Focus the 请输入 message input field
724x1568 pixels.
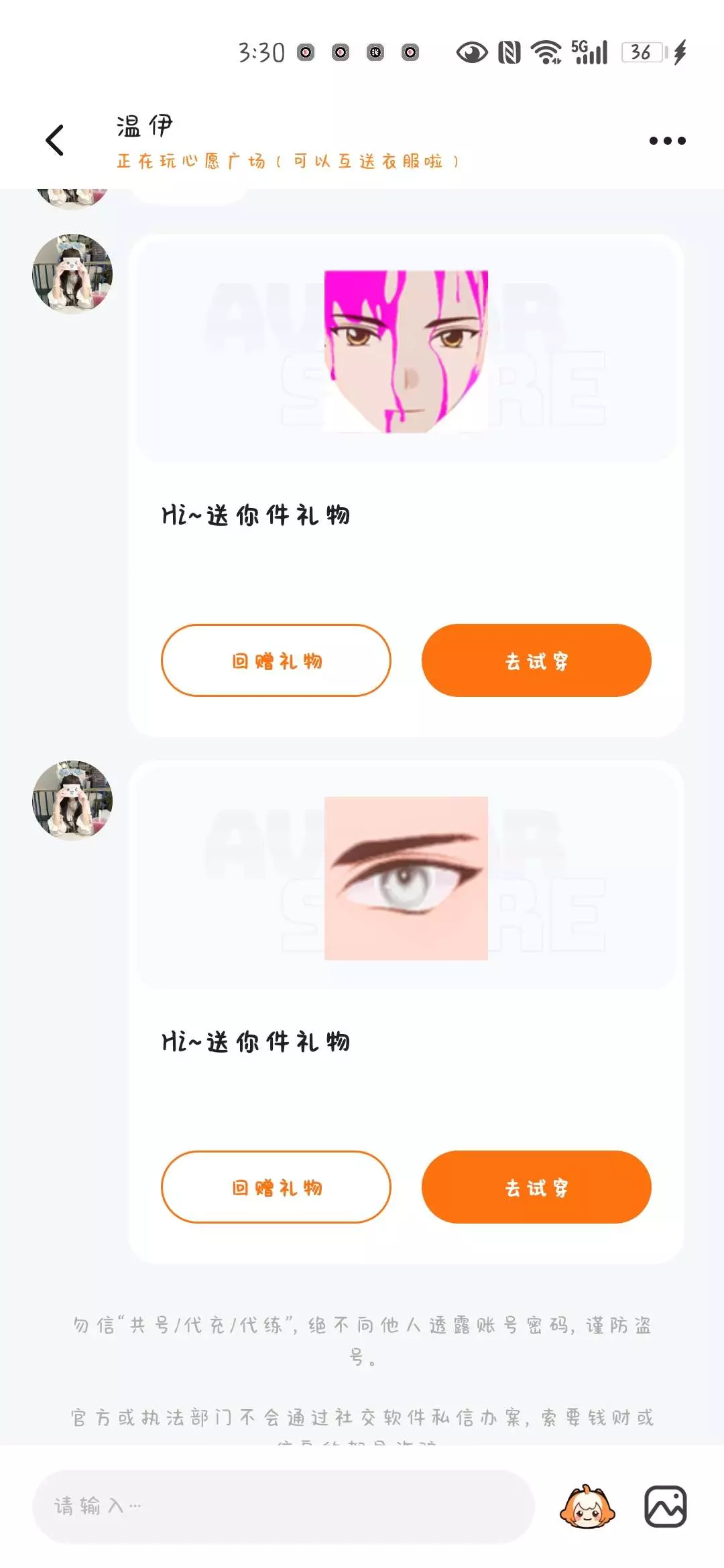pyautogui.click(x=283, y=1506)
